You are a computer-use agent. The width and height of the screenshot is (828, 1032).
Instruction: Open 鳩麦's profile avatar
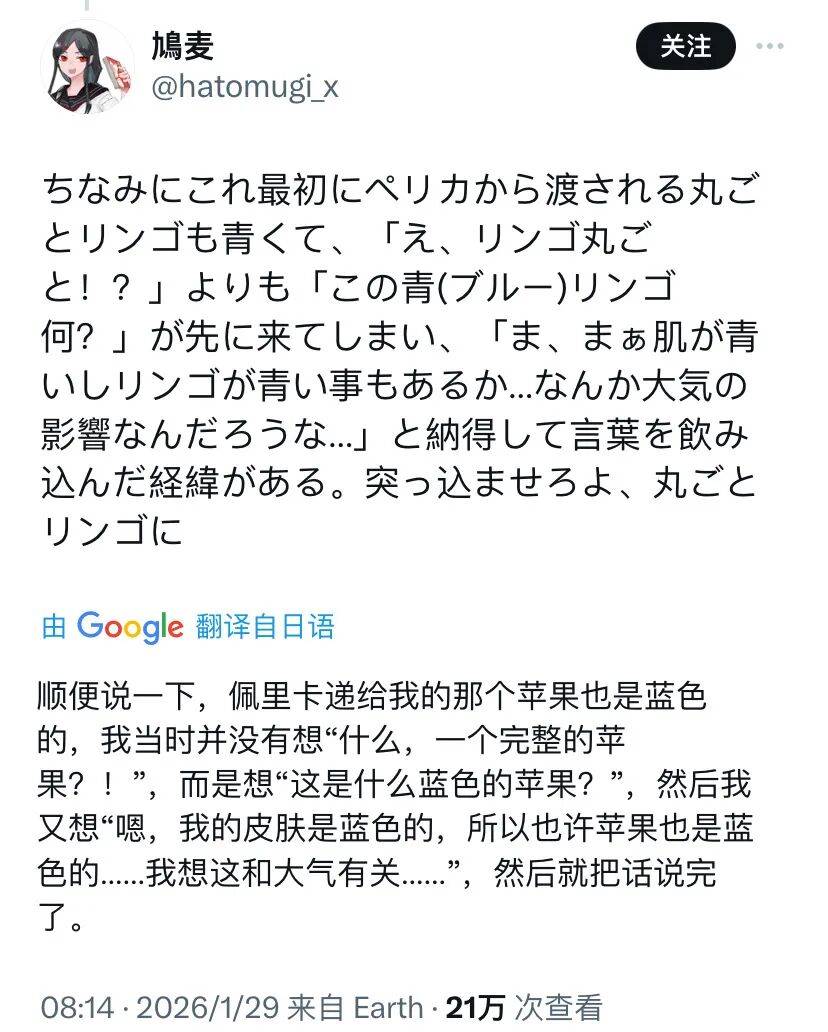coord(87,66)
